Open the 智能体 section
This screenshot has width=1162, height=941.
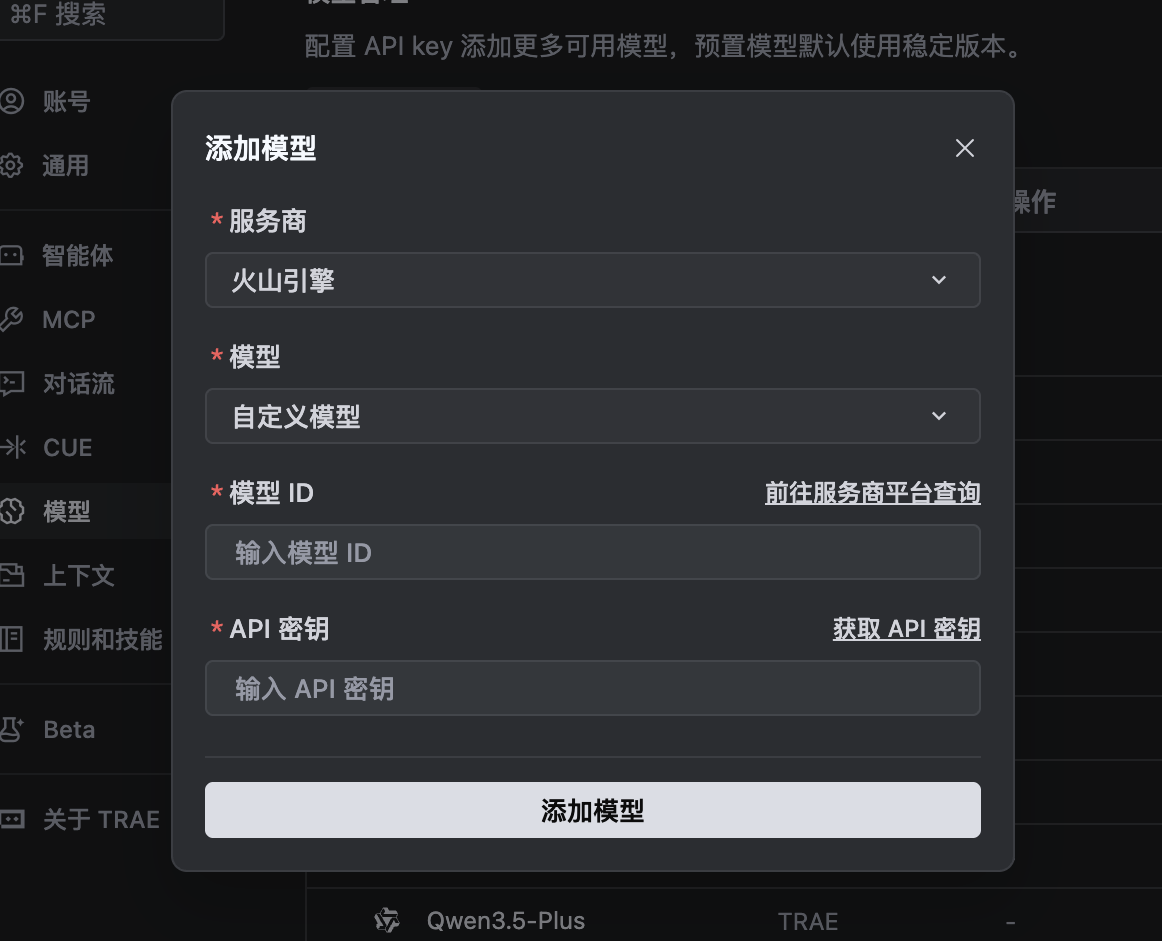(76, 256)
